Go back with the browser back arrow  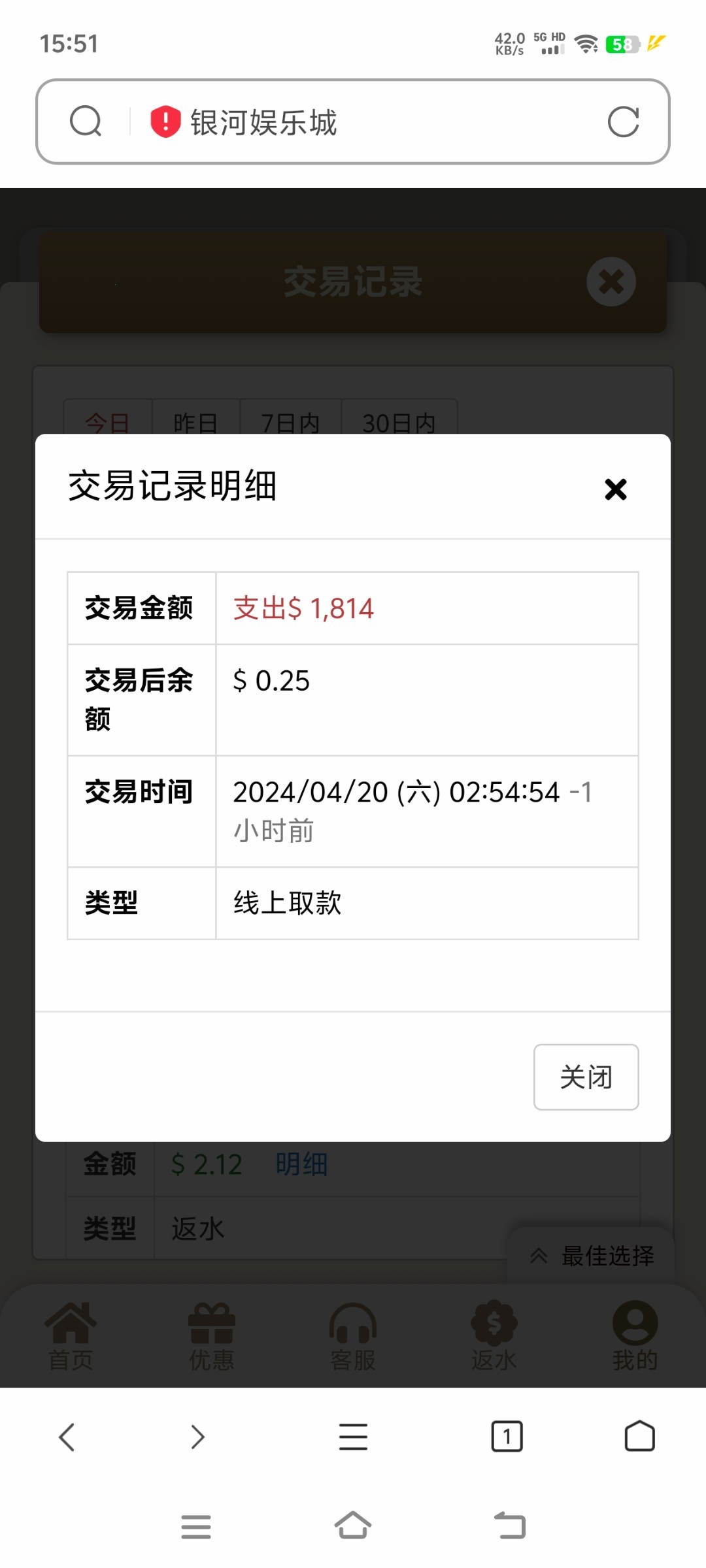coord(67,1437)
